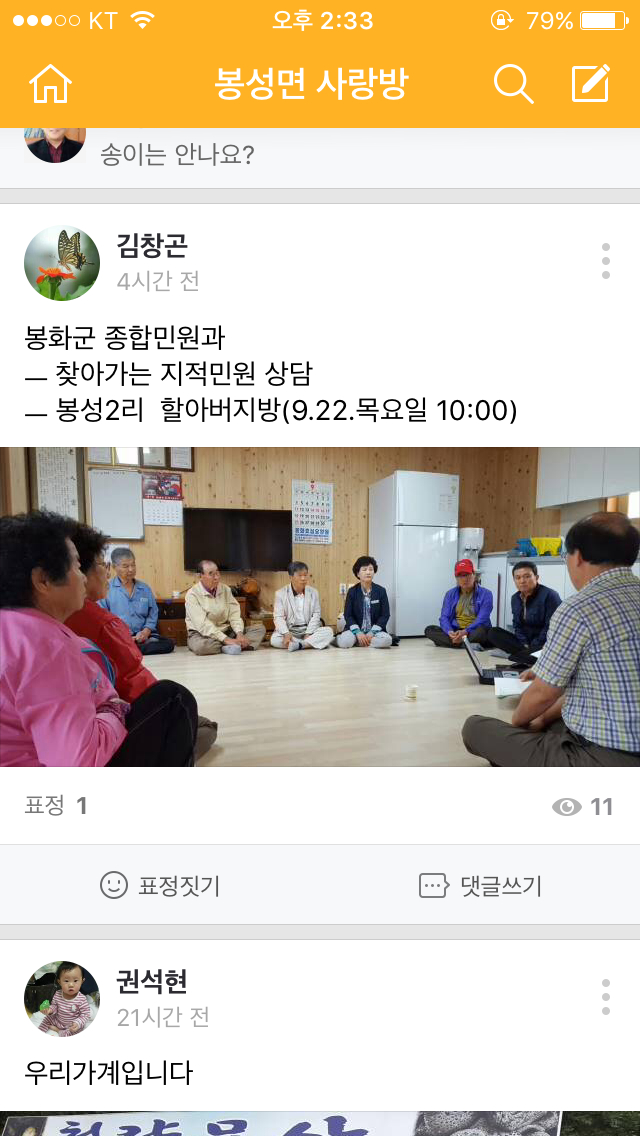Open overflow menu on 권석현's post
The height and width of the screenshot is (1136, 640).
[x=606, y=997]
